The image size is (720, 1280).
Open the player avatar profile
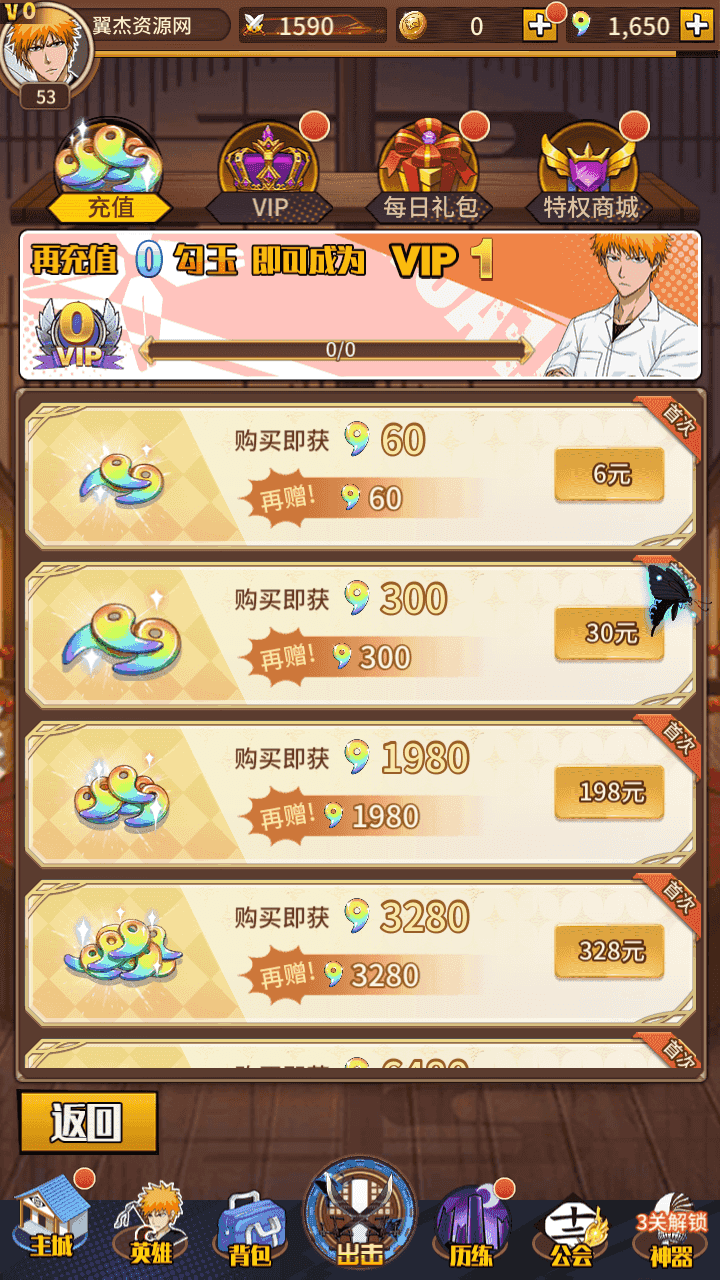coord(46,48)
